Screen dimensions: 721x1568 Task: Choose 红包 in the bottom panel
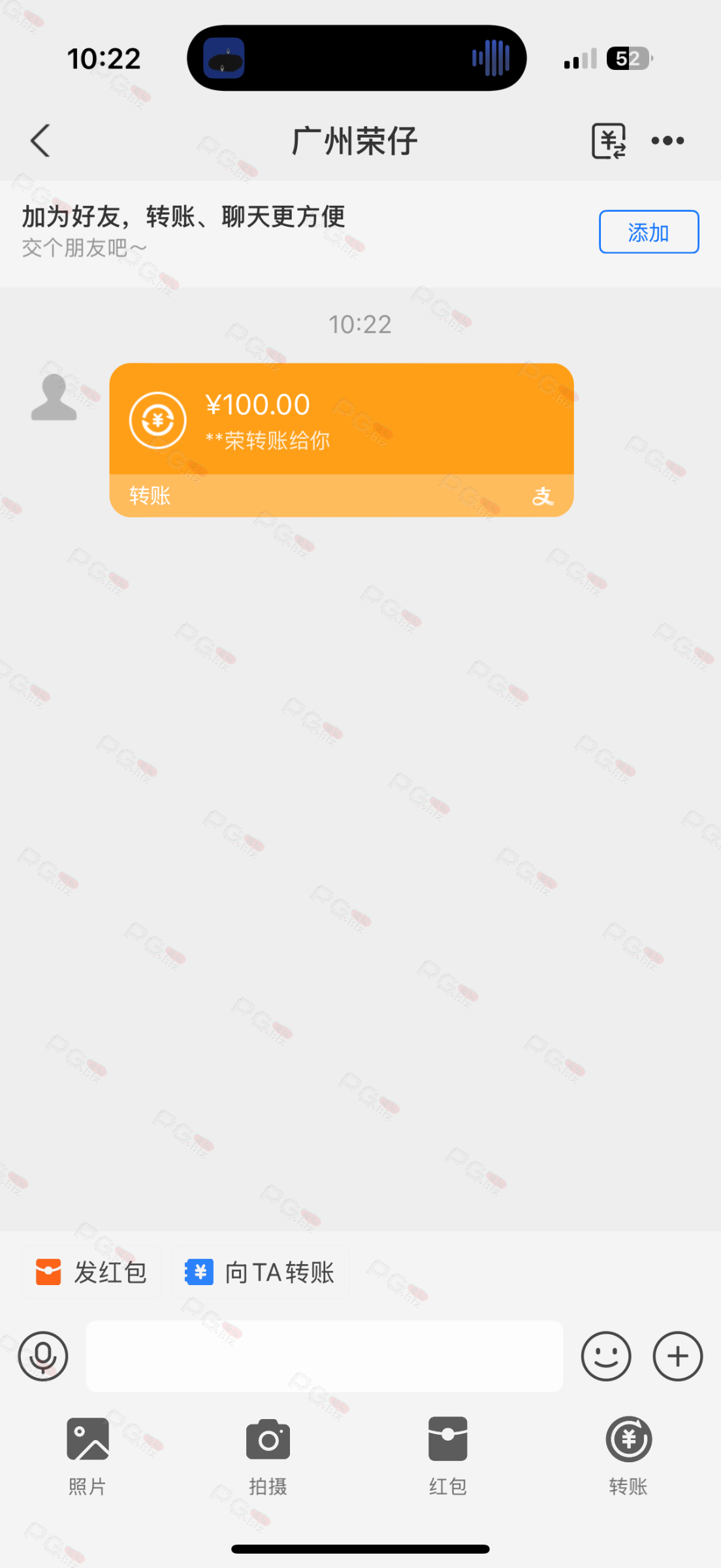pyautogui.click(x=448, y=1456)
